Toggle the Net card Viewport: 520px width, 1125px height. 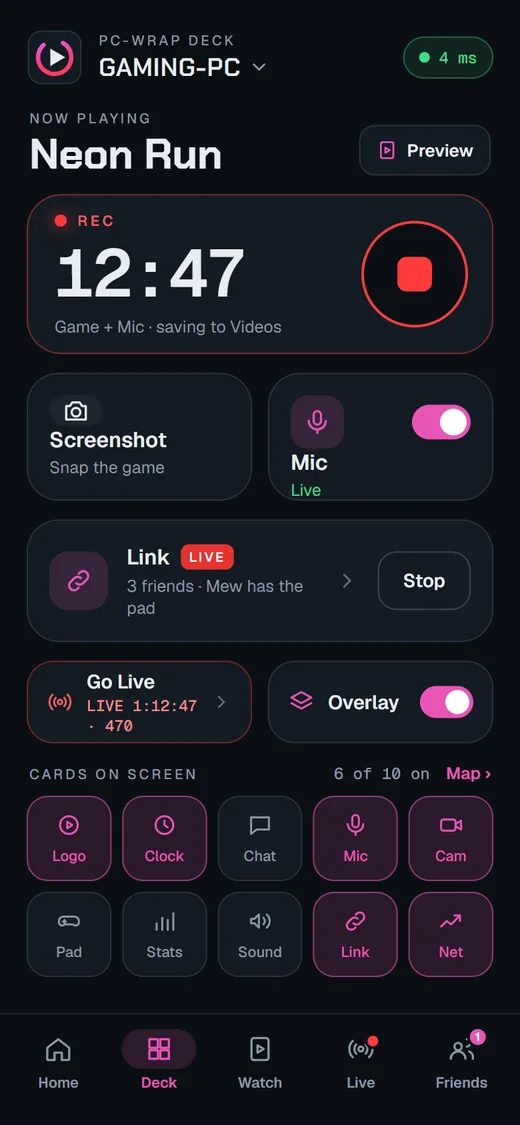(450, 934)
